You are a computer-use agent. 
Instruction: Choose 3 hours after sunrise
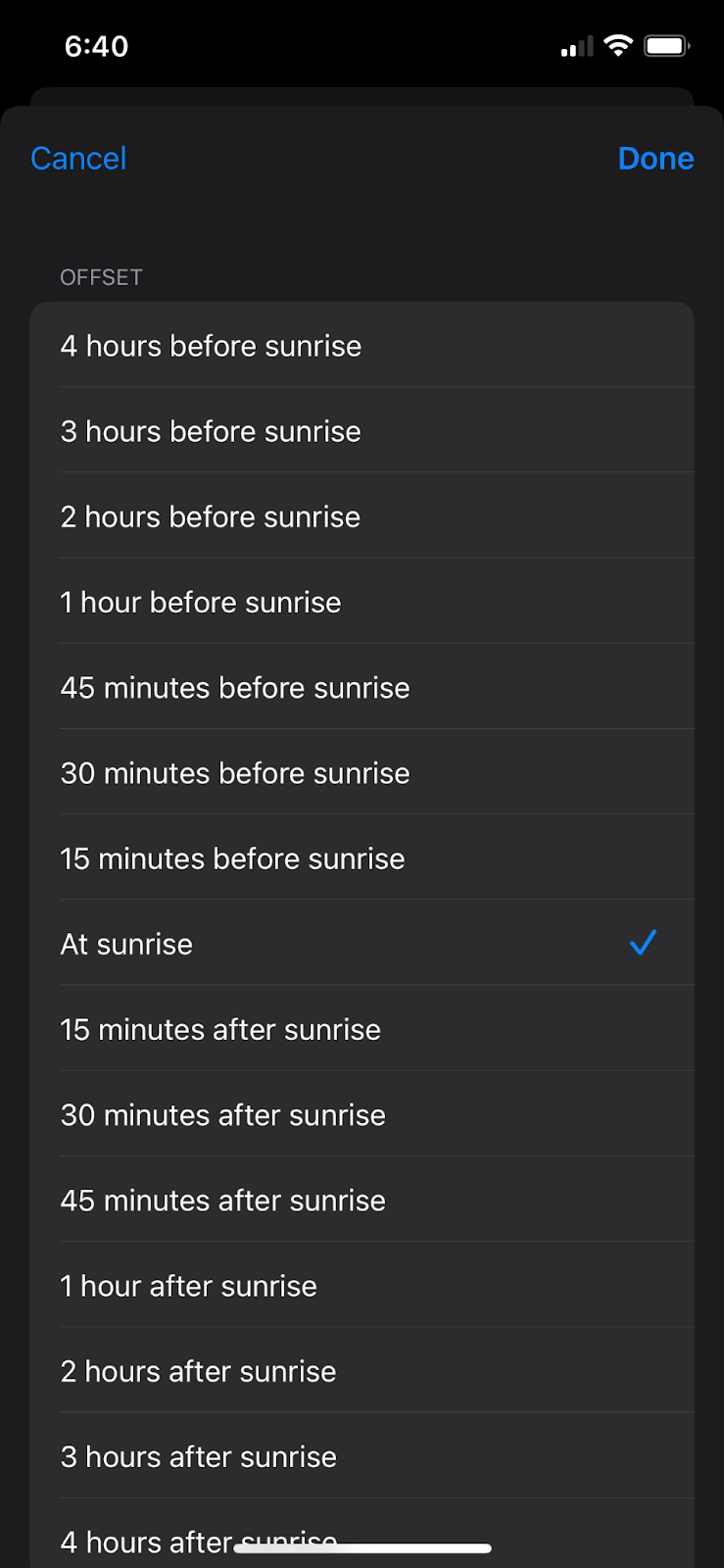(x=199, y=1456)
